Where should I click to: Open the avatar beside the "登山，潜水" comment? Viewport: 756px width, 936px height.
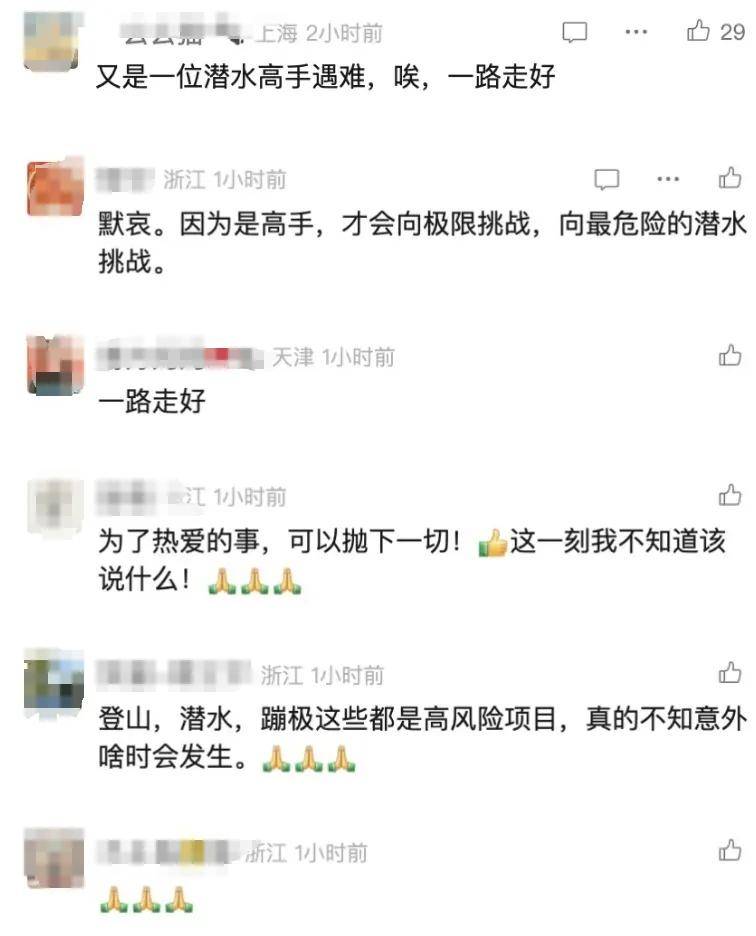[54, 683]
